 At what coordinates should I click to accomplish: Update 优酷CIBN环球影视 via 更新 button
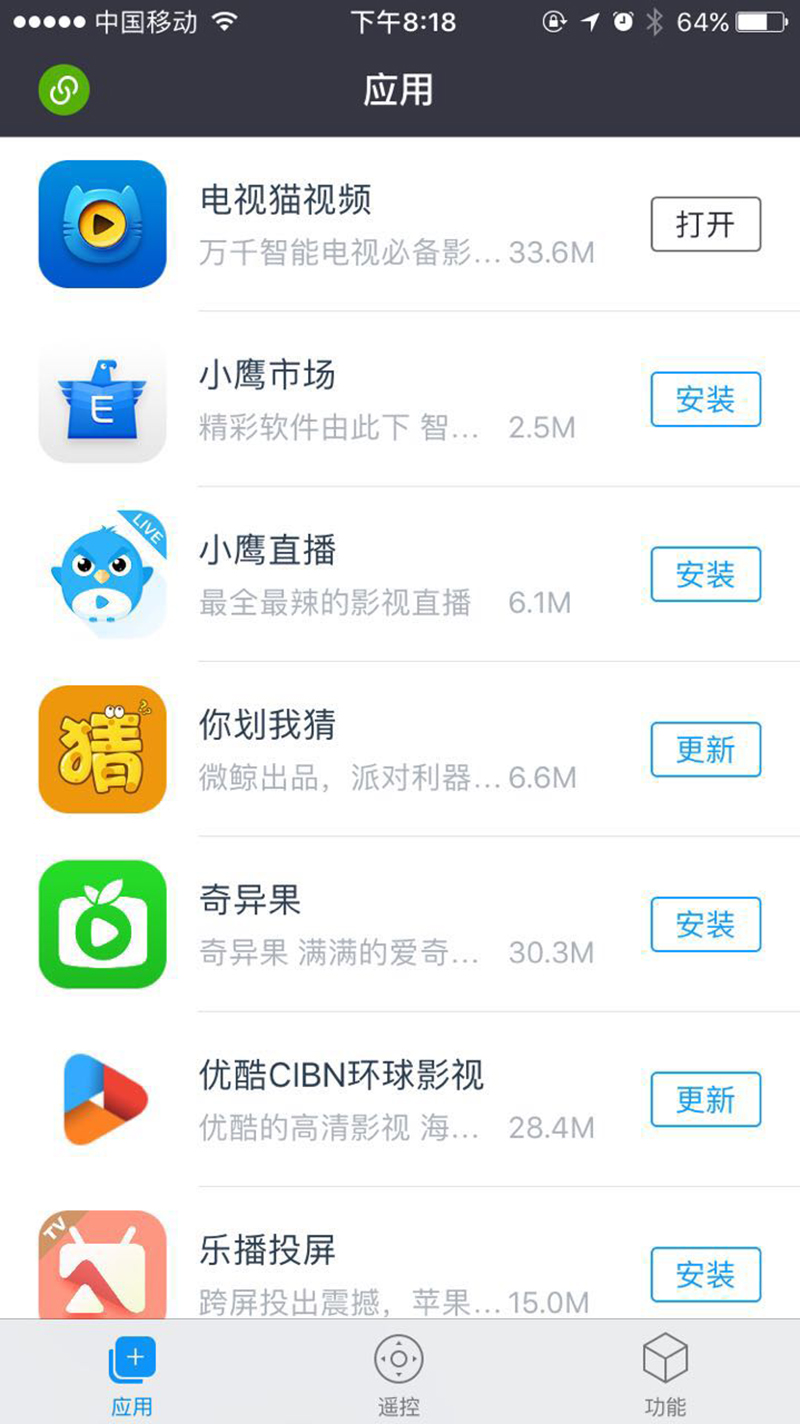pos(705,1099)
